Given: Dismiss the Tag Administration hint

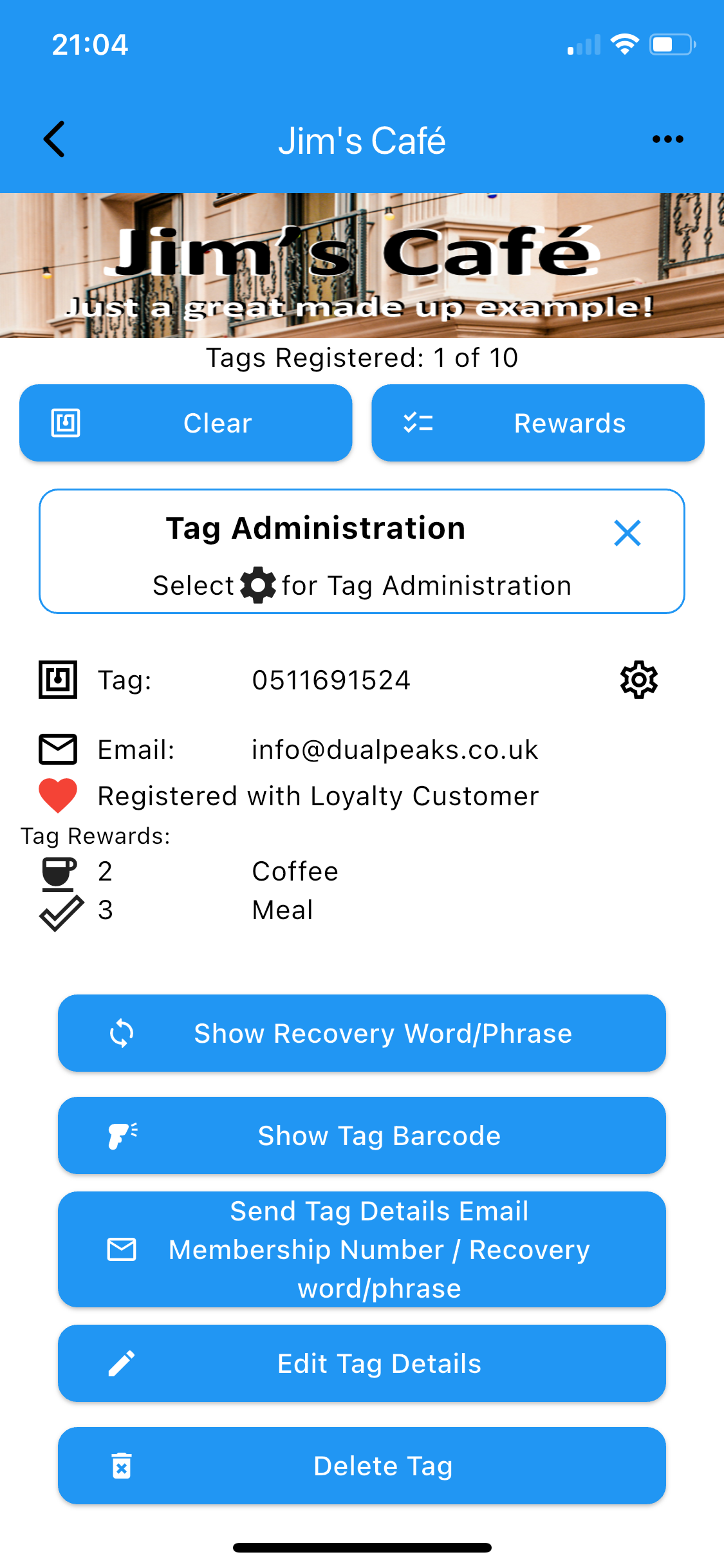Looking at the screenshot, I should 627,533.
